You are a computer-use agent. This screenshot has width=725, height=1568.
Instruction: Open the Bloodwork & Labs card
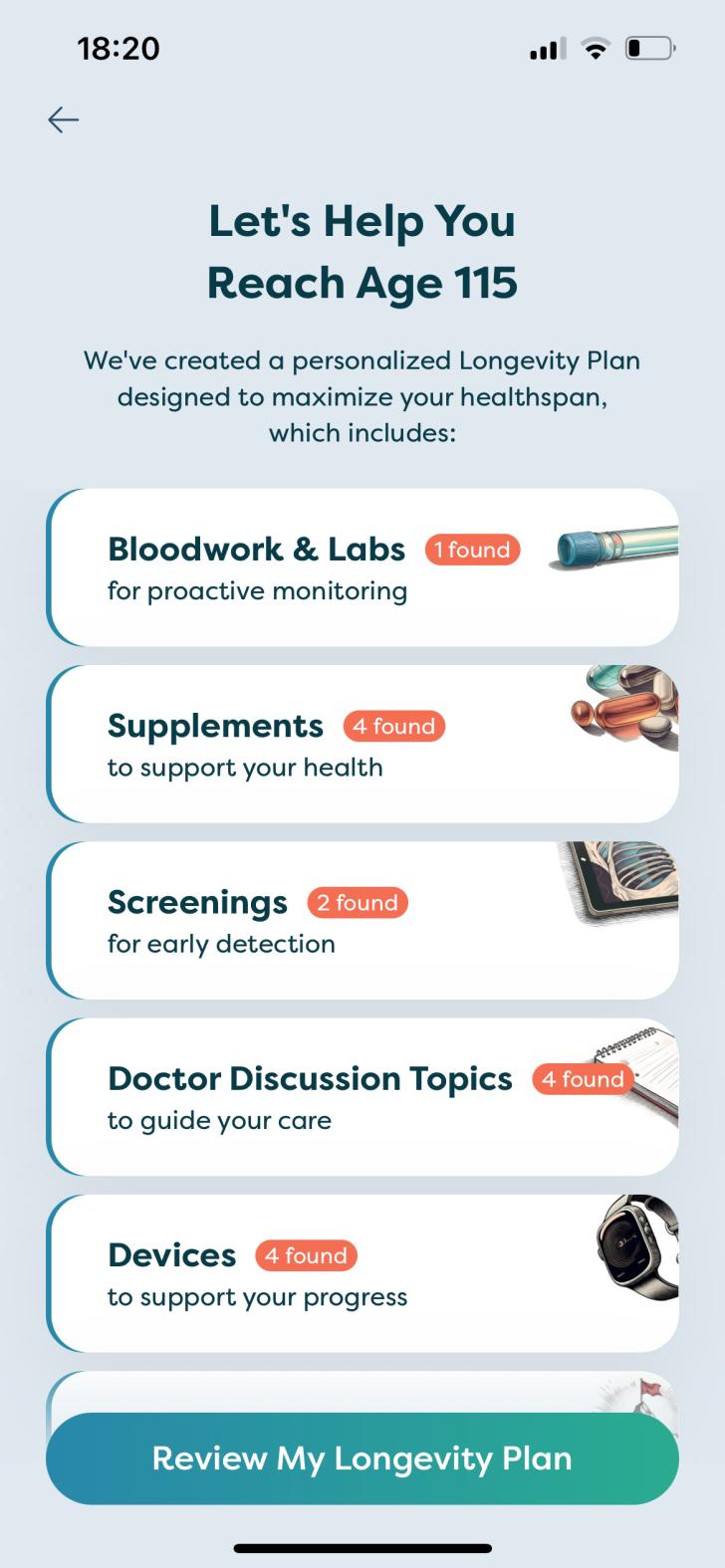point(362,567)
